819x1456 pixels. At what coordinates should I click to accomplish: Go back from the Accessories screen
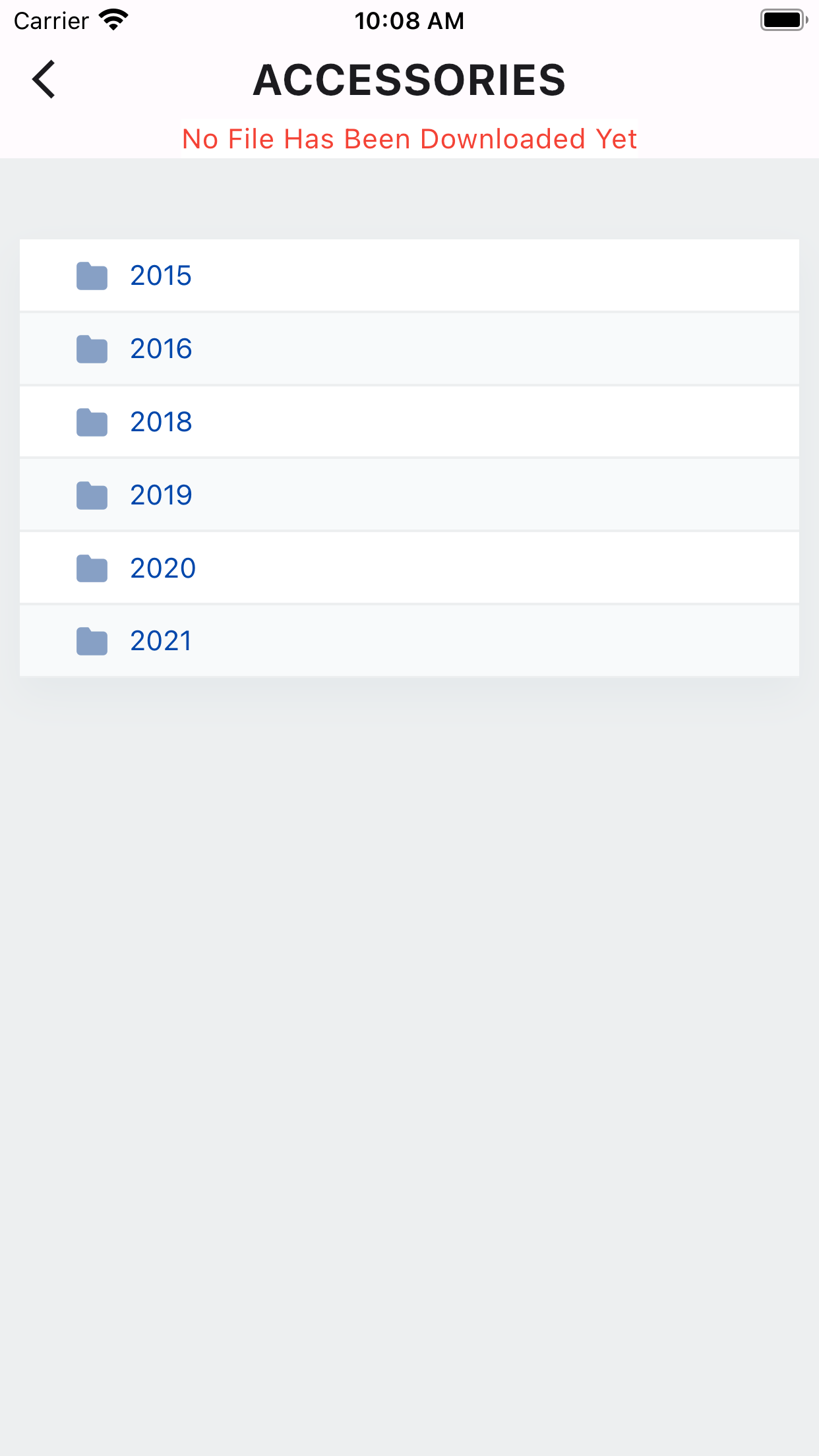(x=44, y=80)
